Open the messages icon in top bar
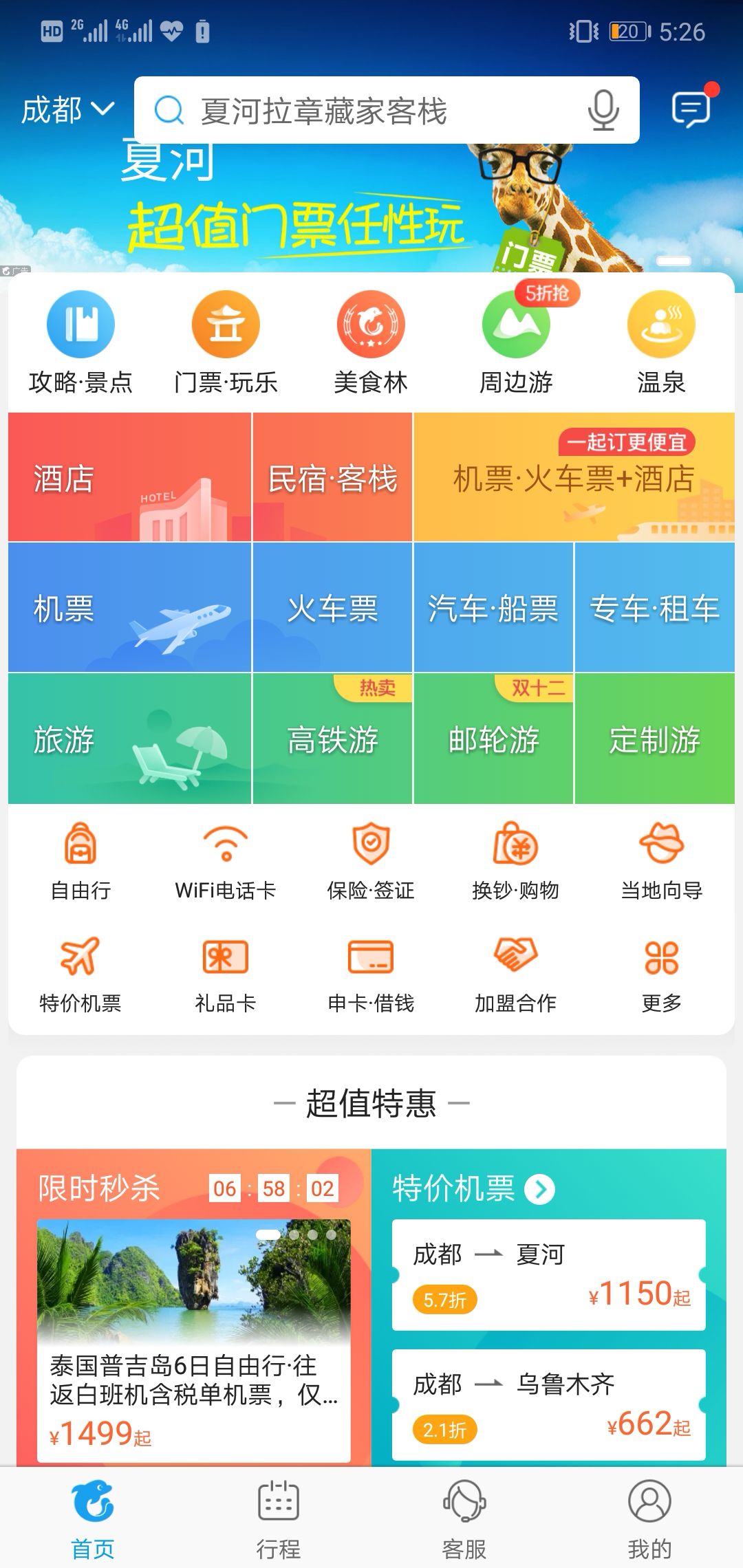This screenshot has width=743, height=1568. coord(692,109)
